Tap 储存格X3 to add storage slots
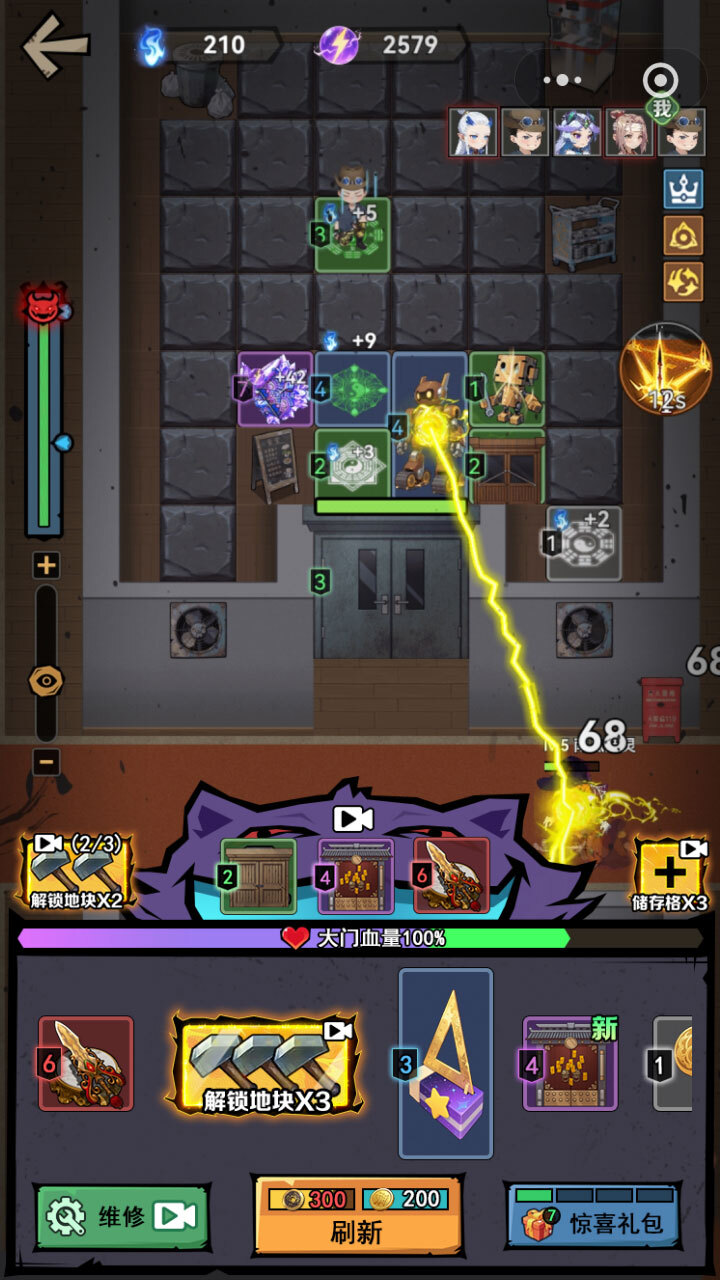 tap(670, 874)
